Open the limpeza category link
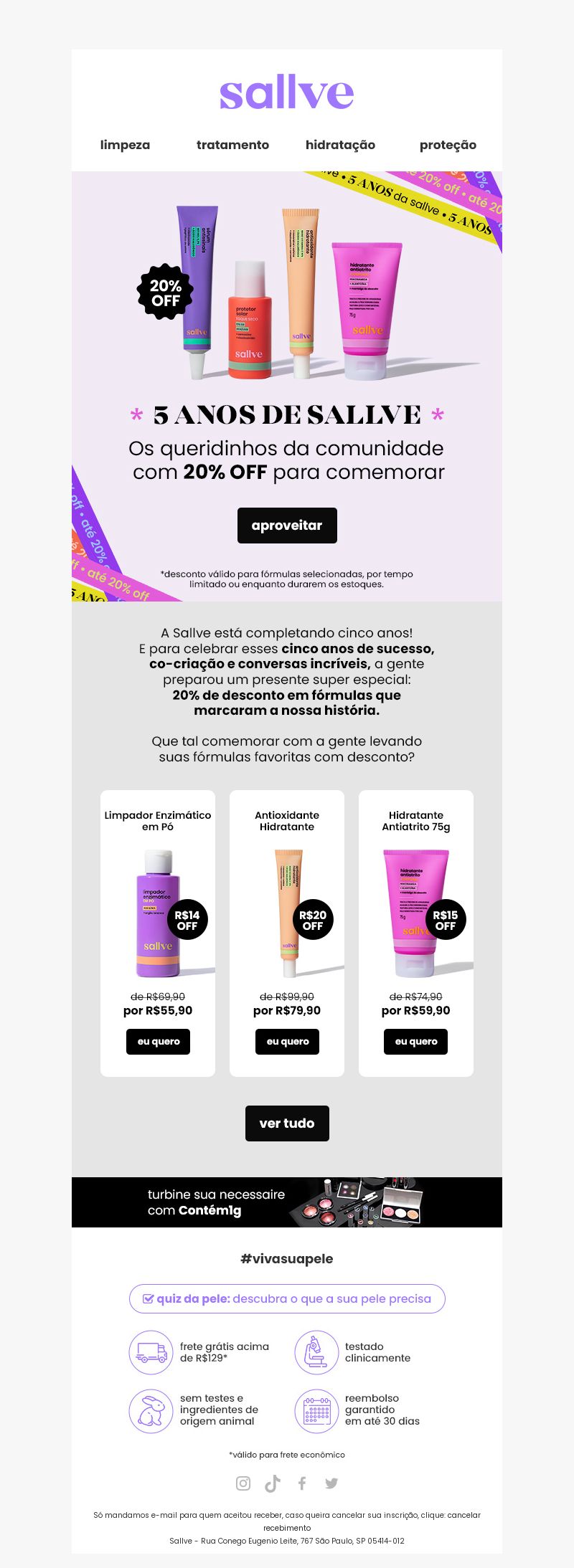Image resolution: width=574 pixels, height=1568 pixels. pos(125,145)
